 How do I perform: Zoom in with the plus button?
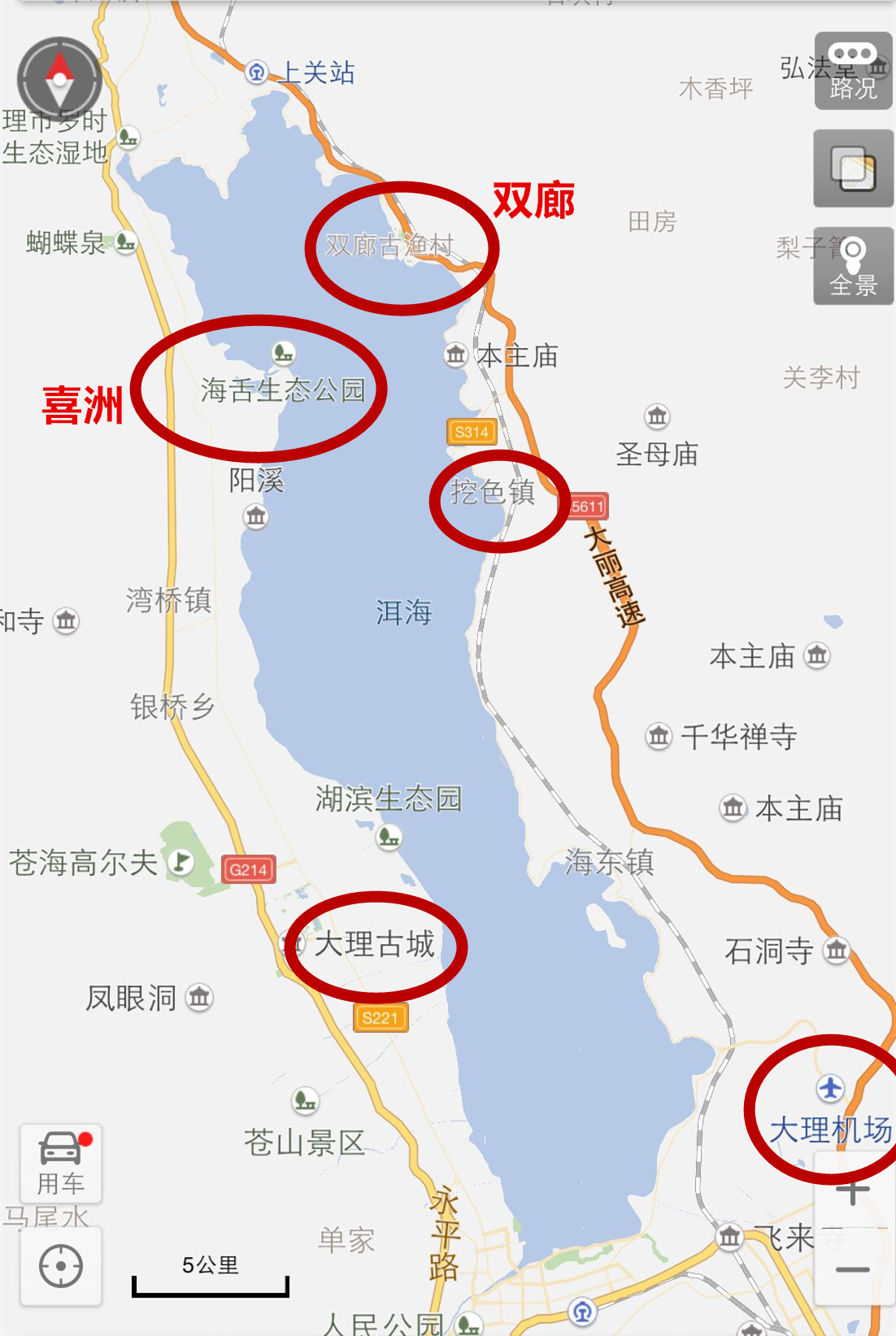[x=853, y=1194]
